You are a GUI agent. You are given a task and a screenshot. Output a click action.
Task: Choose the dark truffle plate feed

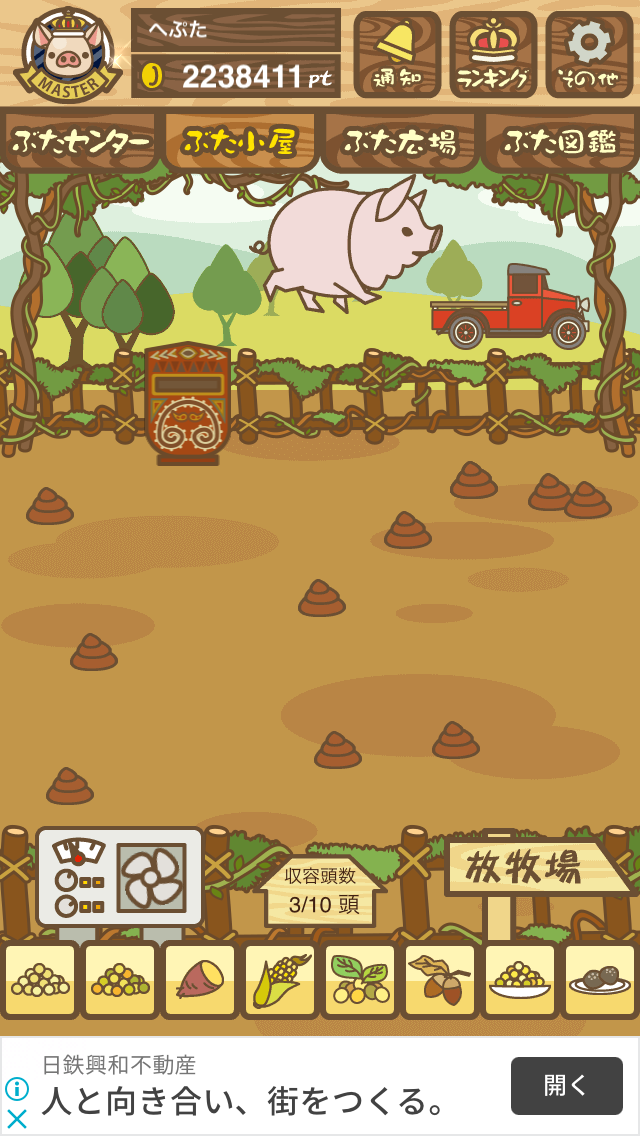[599, 980]
